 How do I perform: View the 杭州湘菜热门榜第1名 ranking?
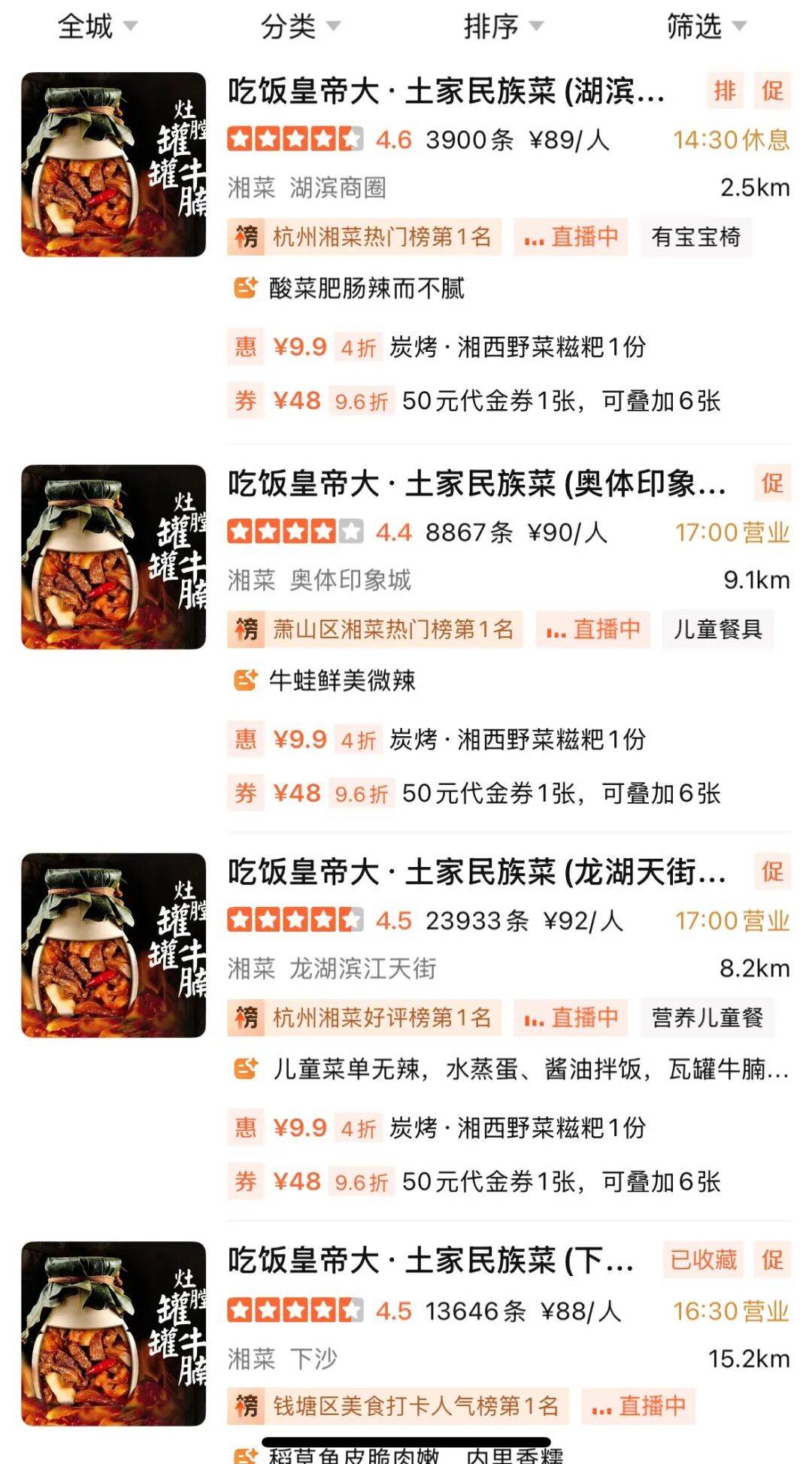point(364,238)
